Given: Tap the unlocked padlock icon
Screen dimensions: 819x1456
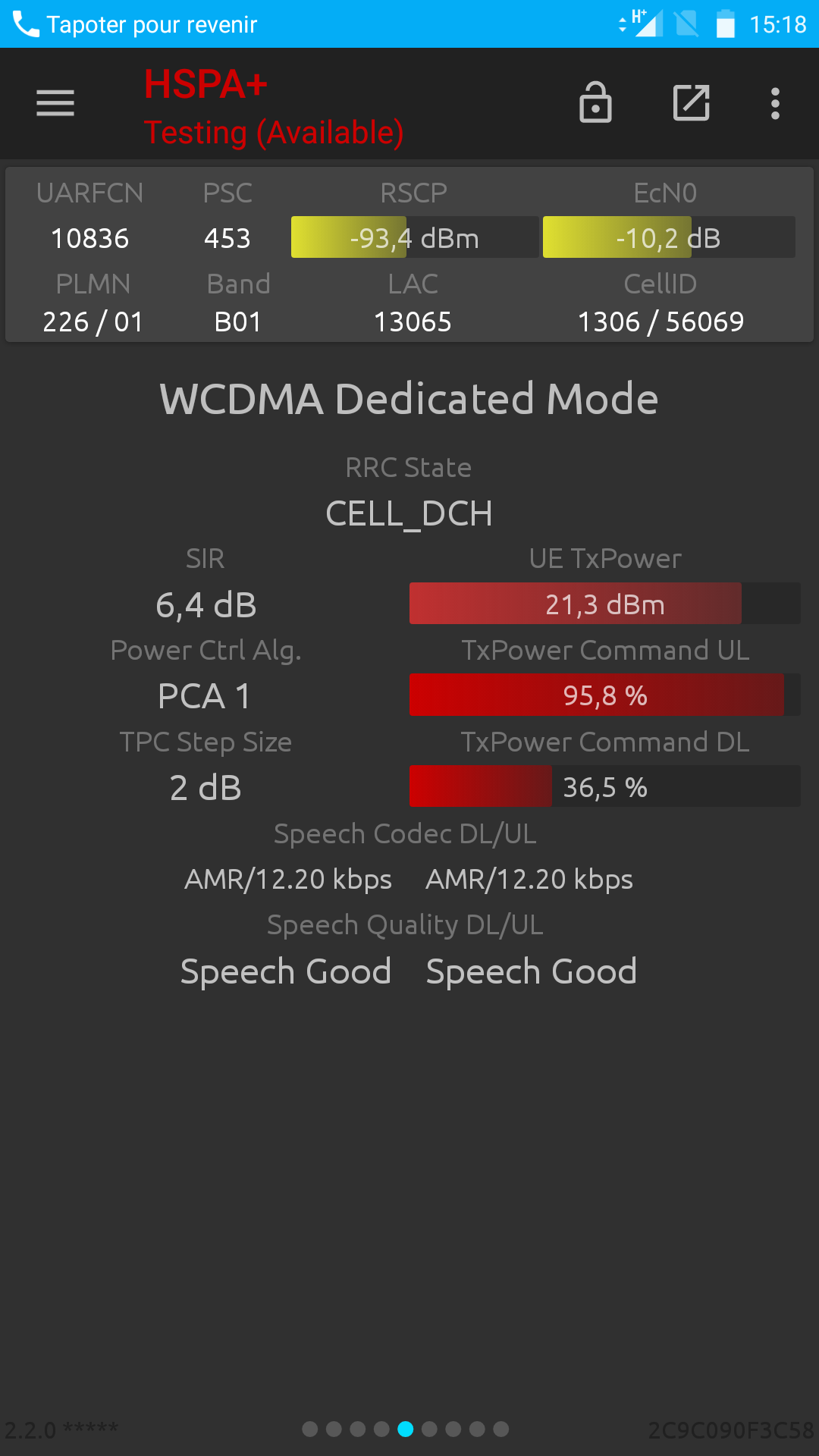Looking at the screenshot, I should pos(595,102).
